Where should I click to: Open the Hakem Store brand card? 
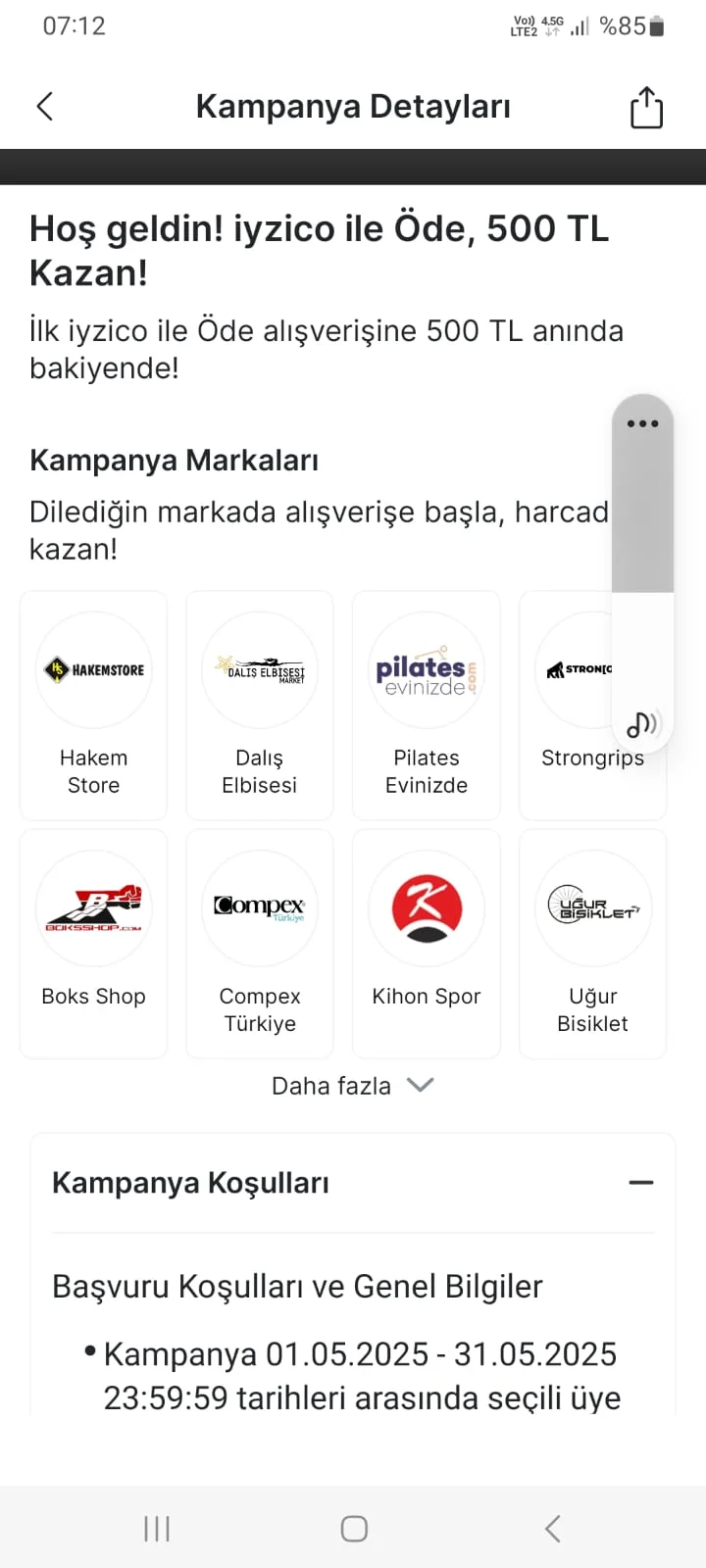[93, 705]
